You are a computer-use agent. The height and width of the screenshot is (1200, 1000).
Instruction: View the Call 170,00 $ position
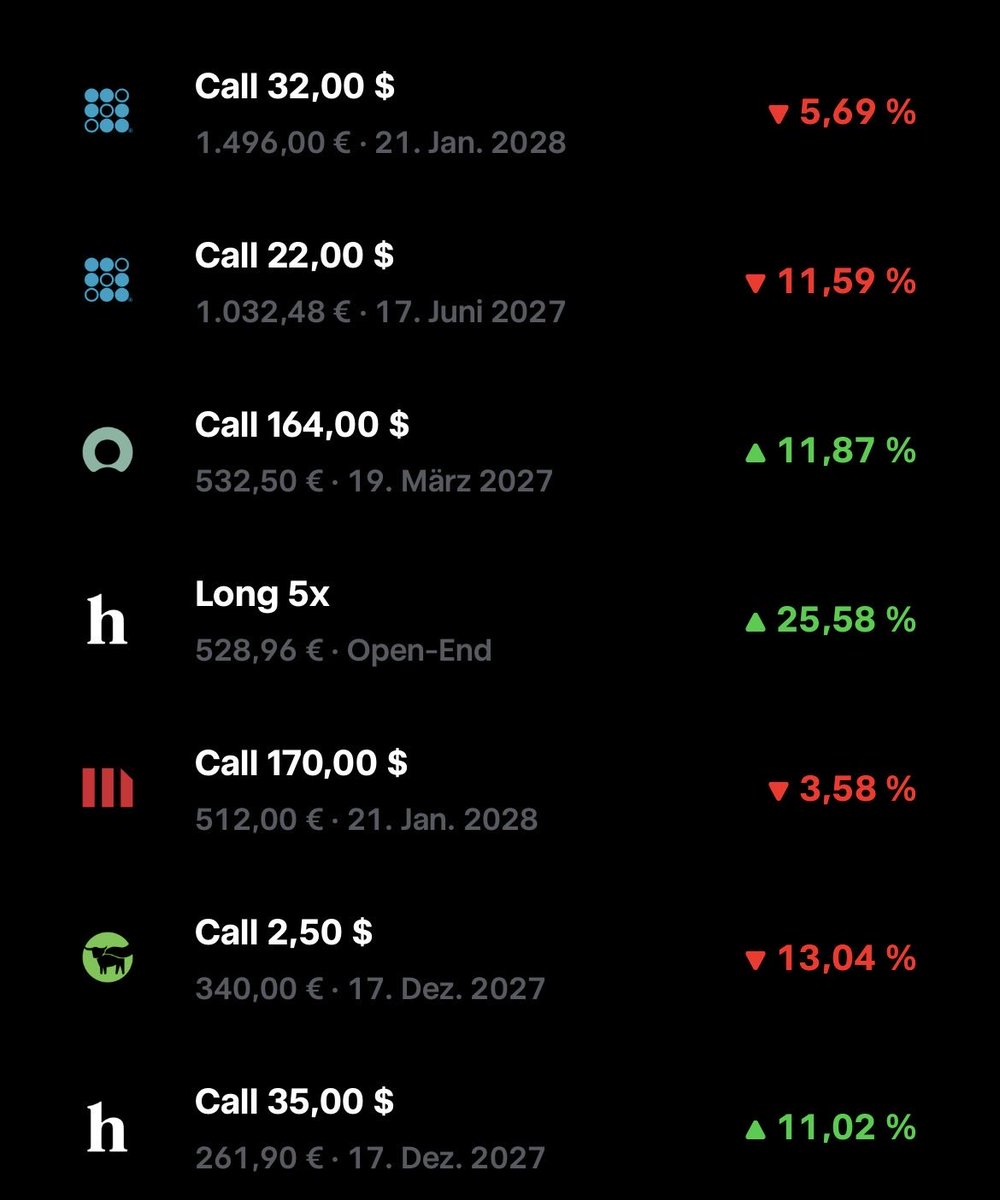pyautogui.click(x=500, y=790)
